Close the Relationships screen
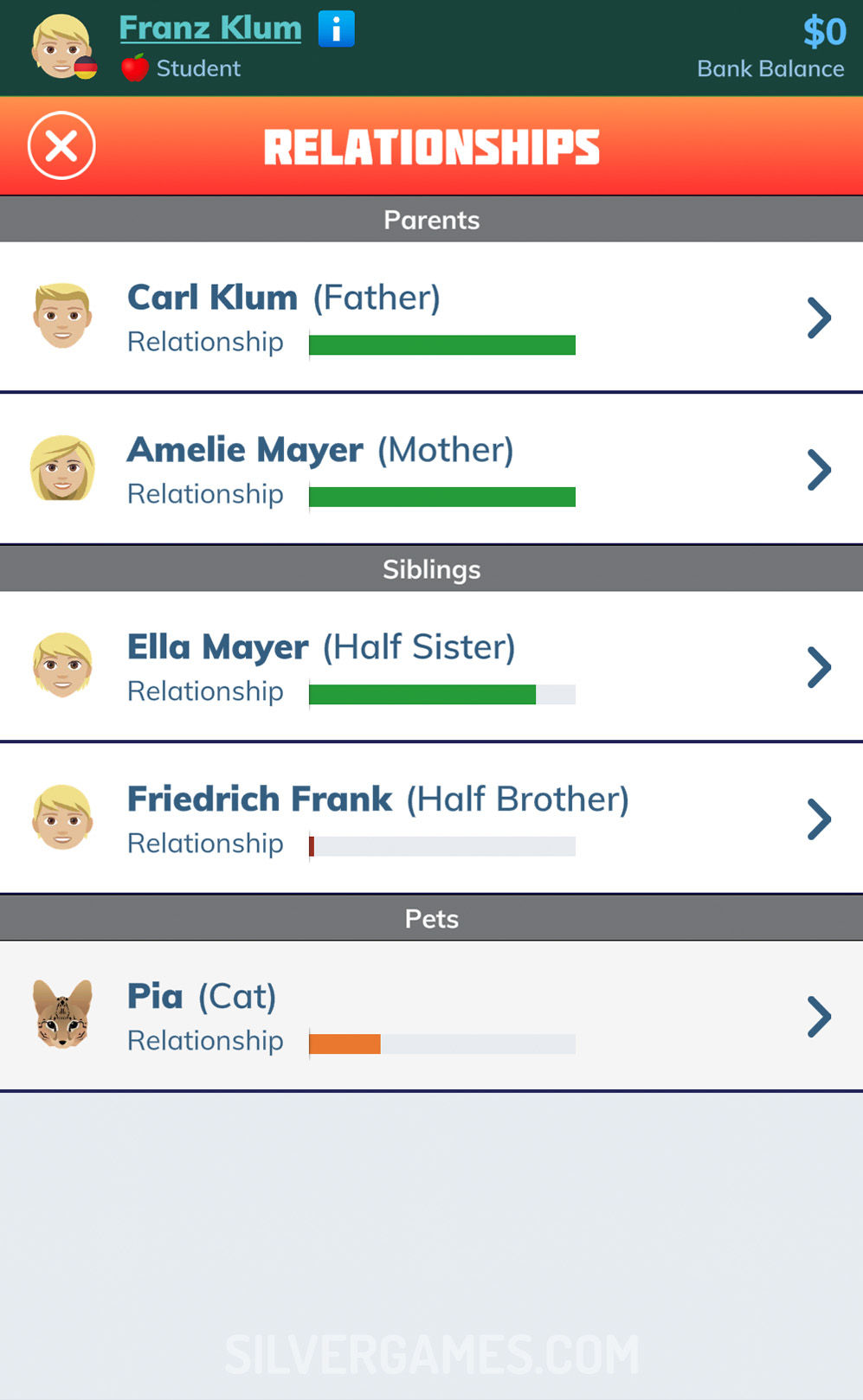 [61, 145]
